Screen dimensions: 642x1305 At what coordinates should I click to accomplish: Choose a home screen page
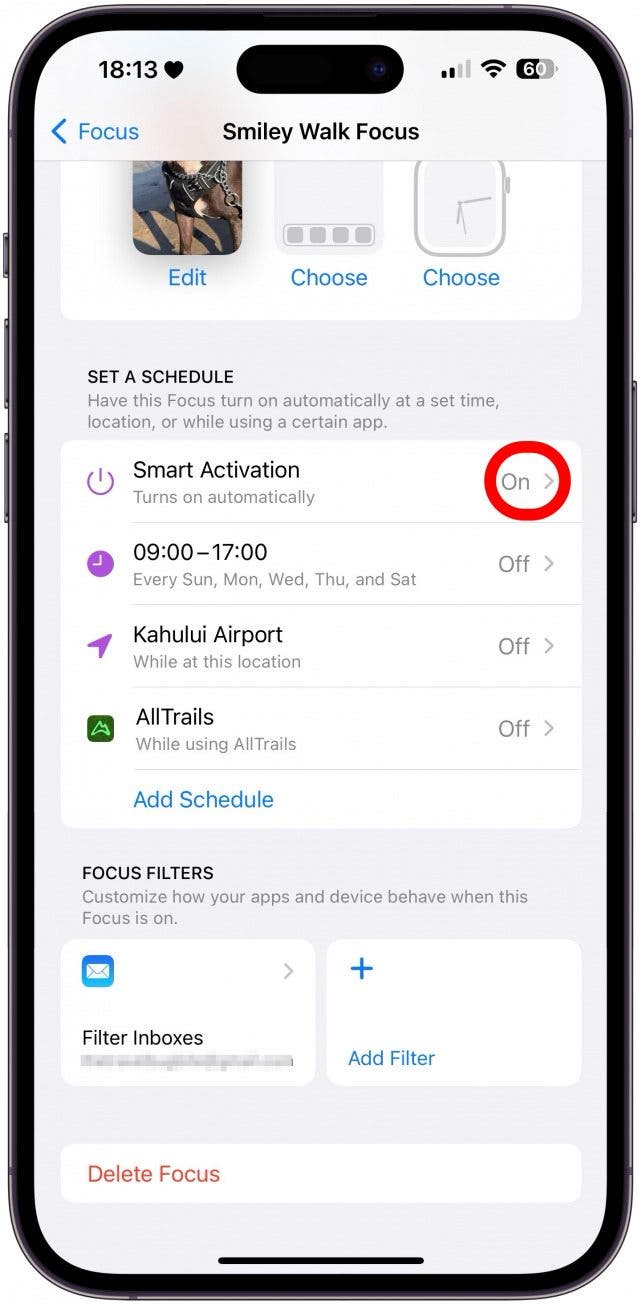pyautogui.click(x=329, y=278)
